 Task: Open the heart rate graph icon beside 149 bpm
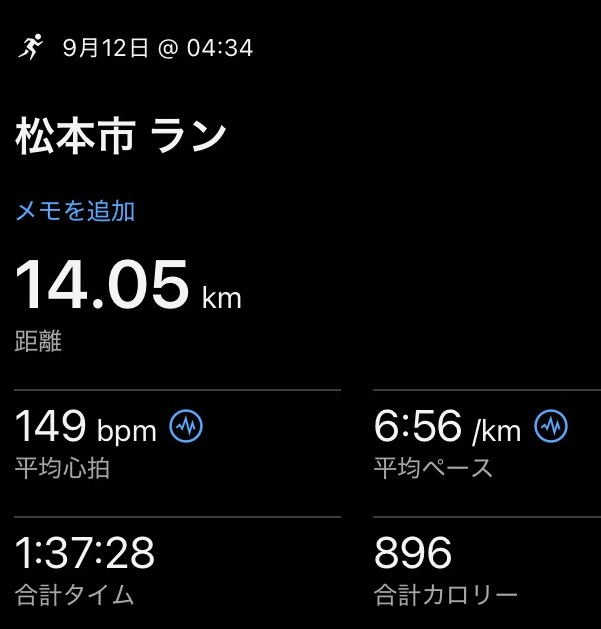tap(187, 427)
